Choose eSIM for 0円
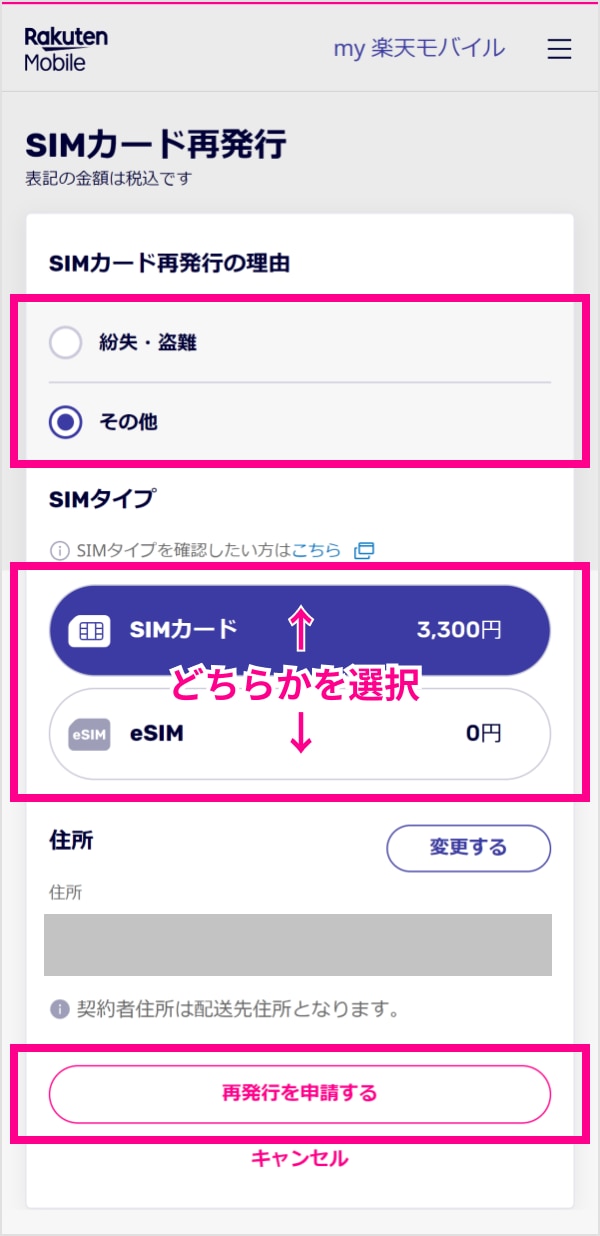 point(300,734)
